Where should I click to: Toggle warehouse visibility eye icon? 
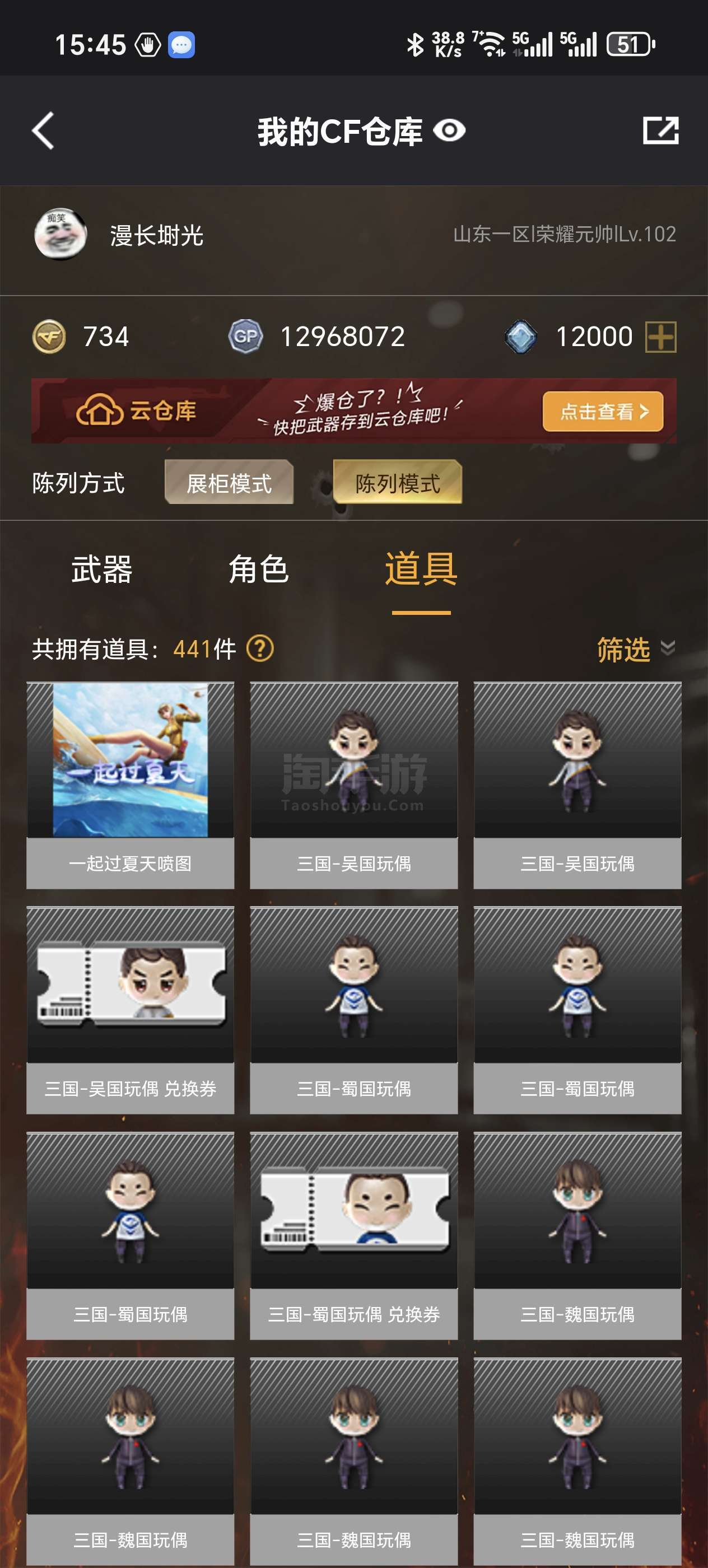[x=449, y=130]
